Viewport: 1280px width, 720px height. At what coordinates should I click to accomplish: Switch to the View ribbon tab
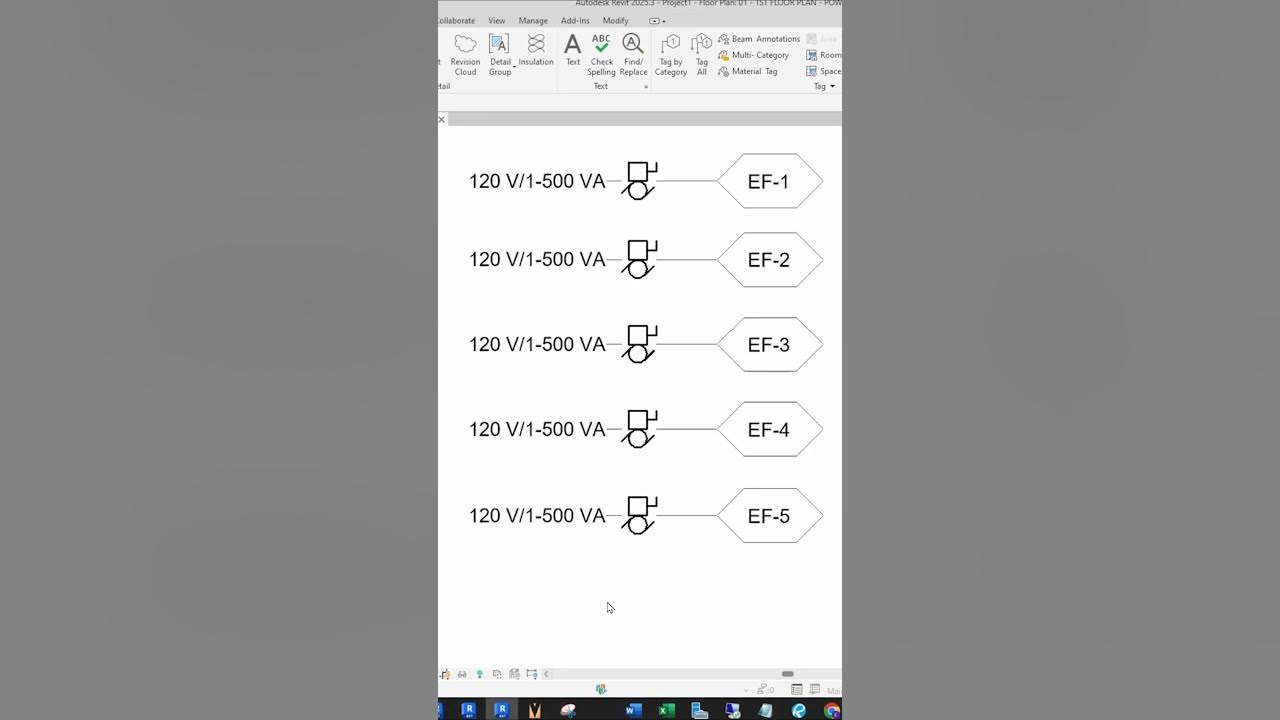(x=496, y=20)
